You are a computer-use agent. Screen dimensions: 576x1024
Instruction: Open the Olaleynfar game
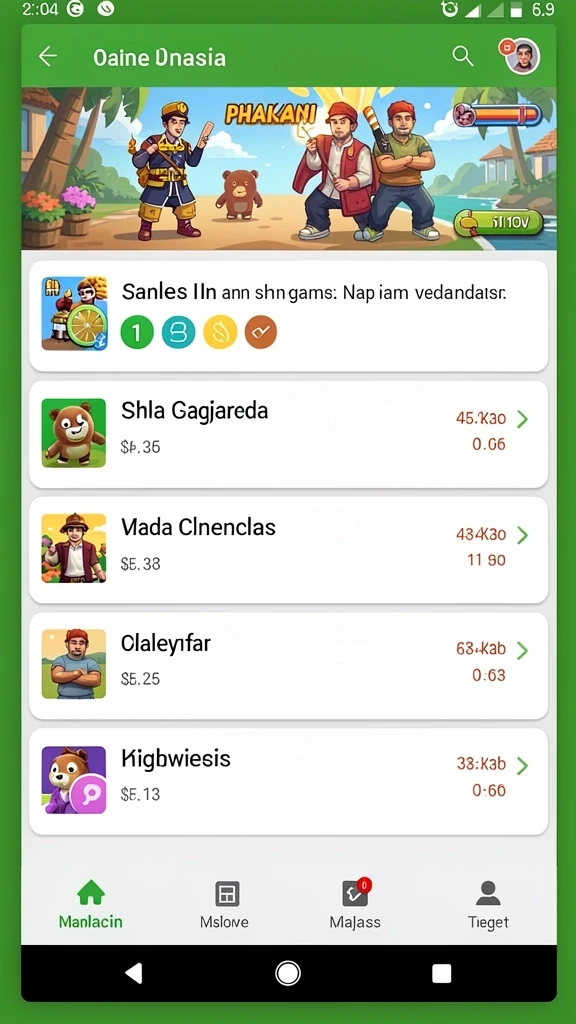tap(289, 665)
